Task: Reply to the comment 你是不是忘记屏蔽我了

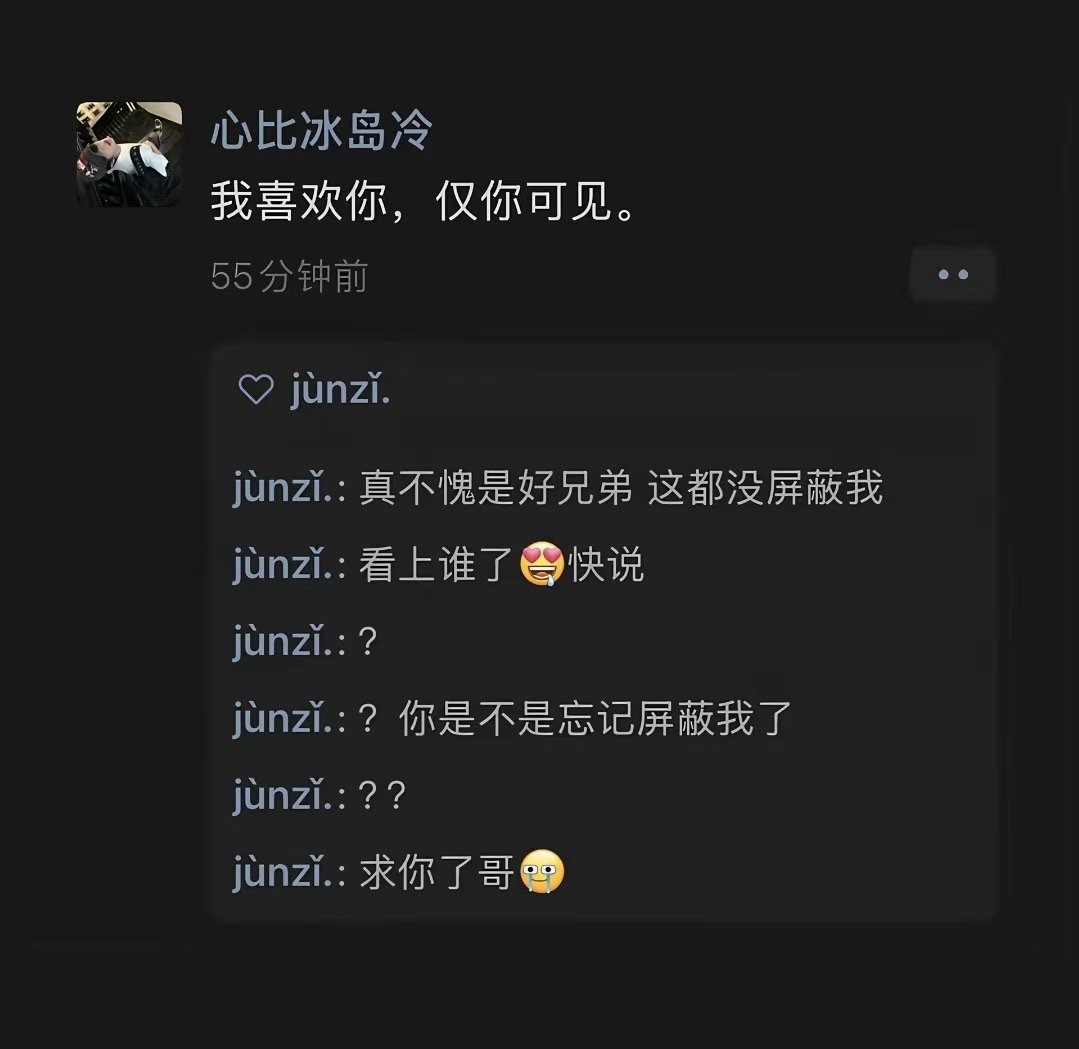Action: (x=595, y=719)
